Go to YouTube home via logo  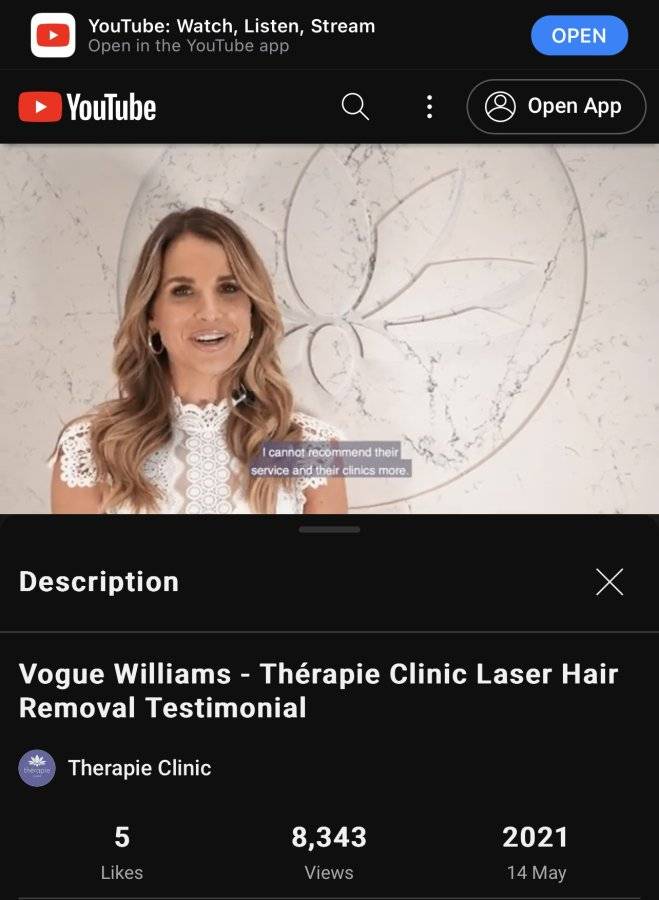(x=87, y=107)
